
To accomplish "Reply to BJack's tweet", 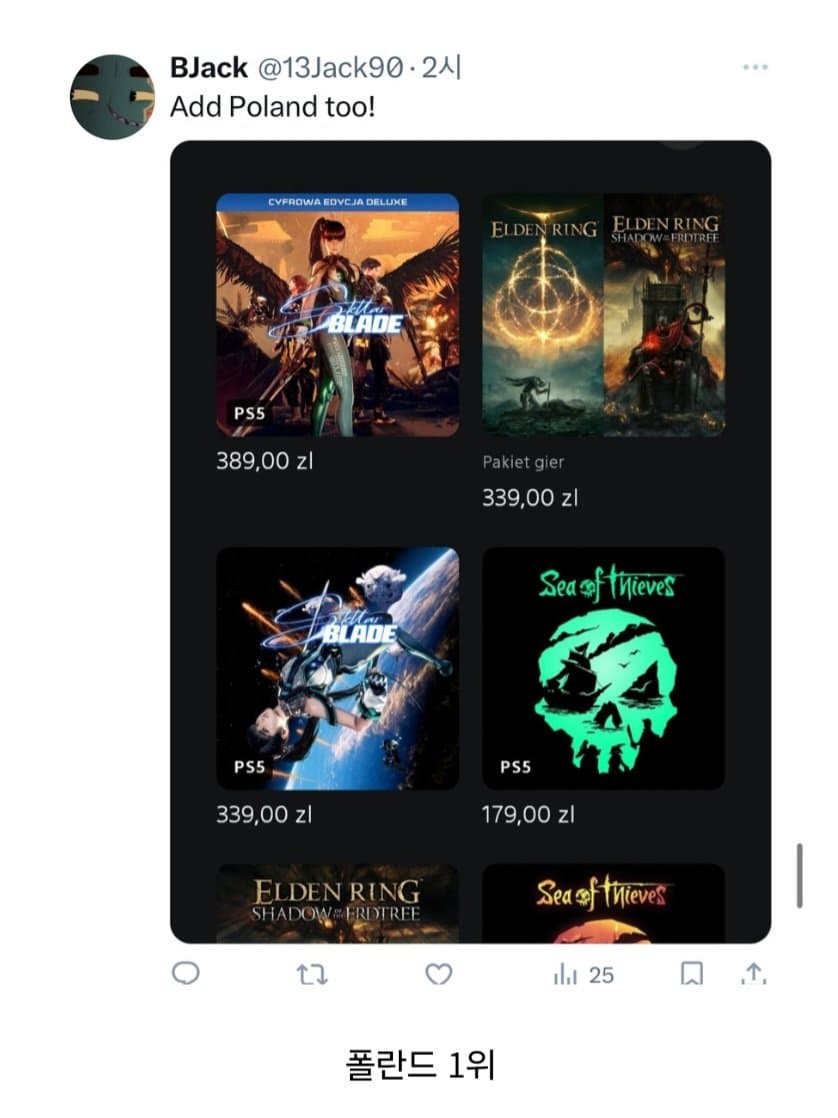I will click(x=186, y=974).
